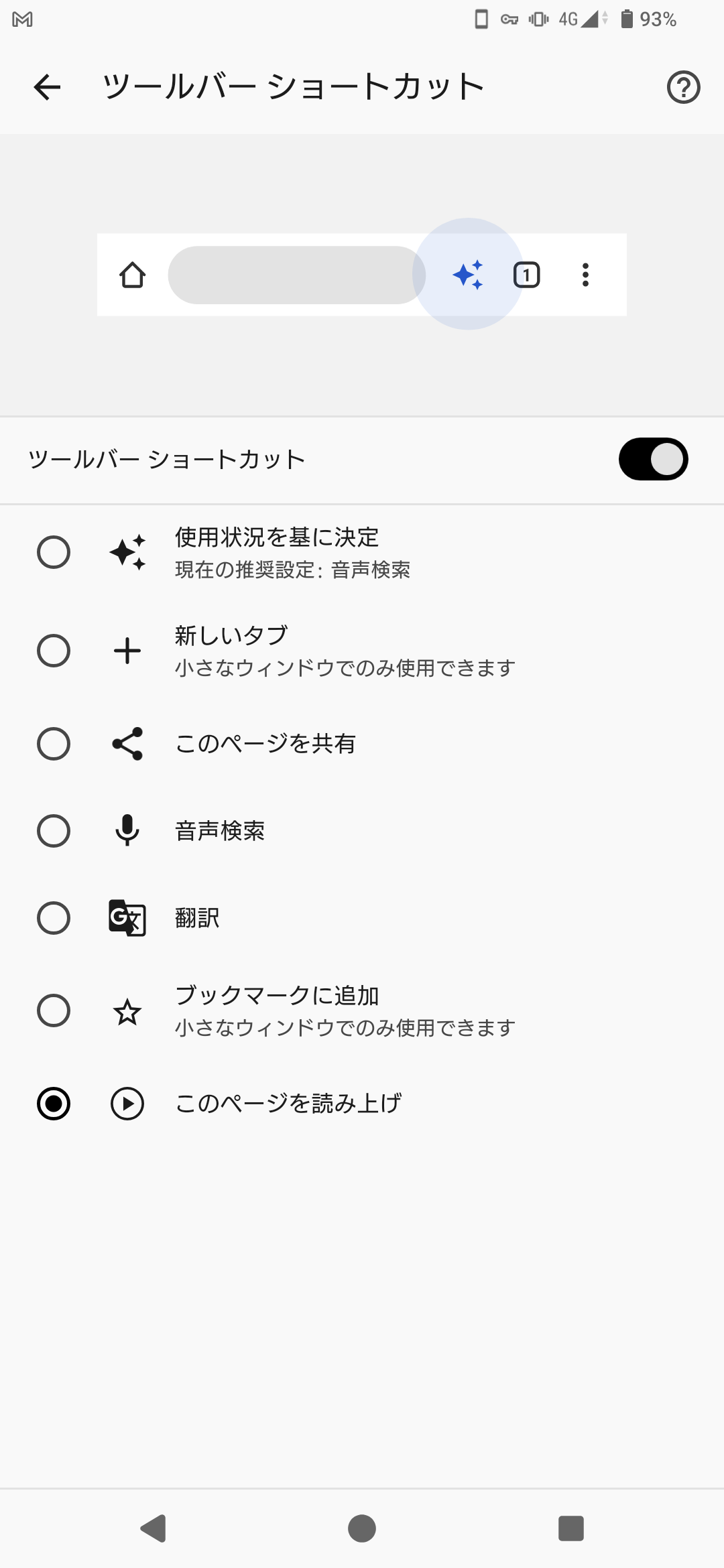Viewport: 724px width, 1568px height.
Task: Go back using the top-left arrow
Action: point(47,87)
